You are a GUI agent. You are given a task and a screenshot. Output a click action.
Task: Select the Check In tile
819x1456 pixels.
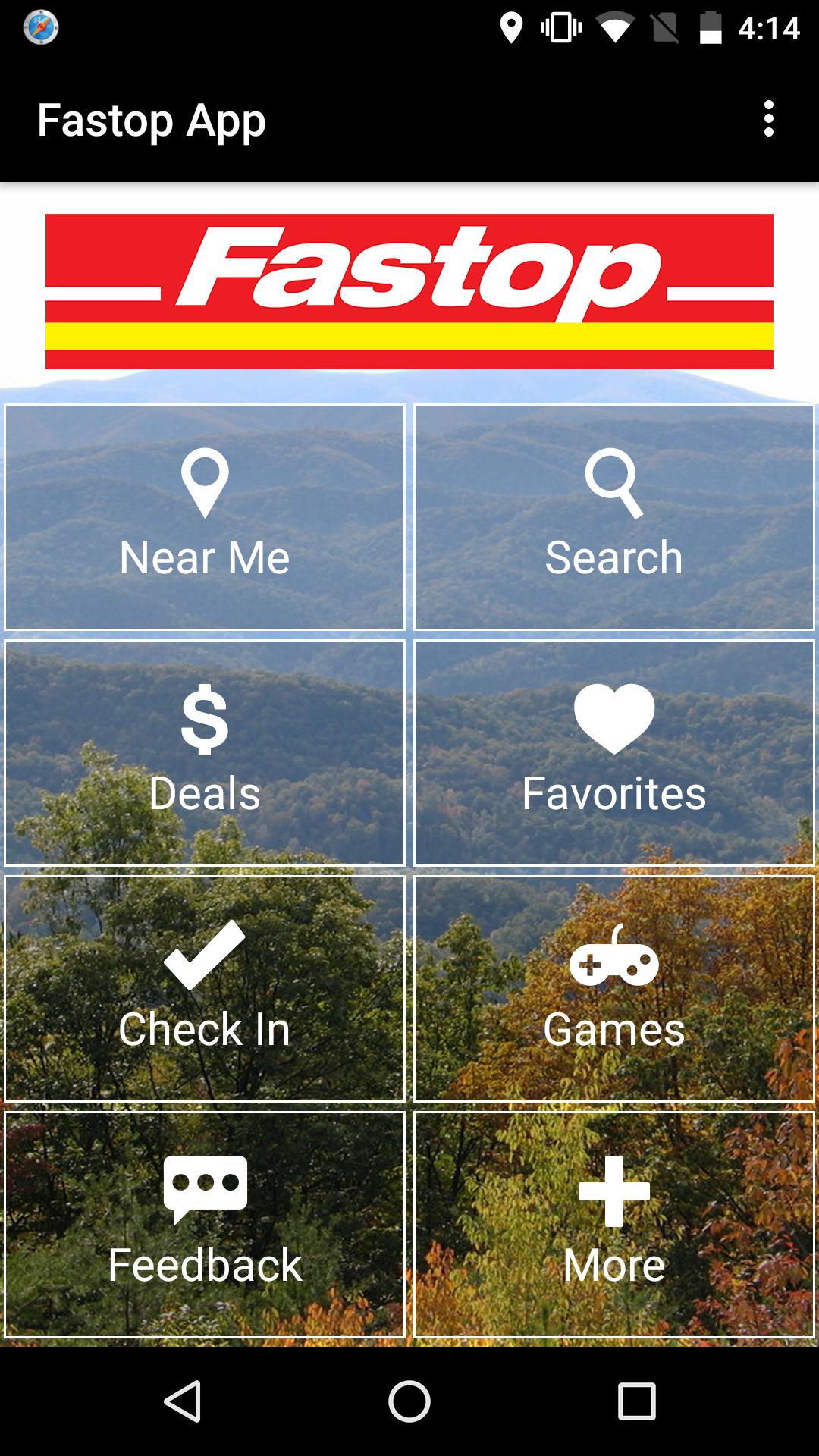point(205,989)
